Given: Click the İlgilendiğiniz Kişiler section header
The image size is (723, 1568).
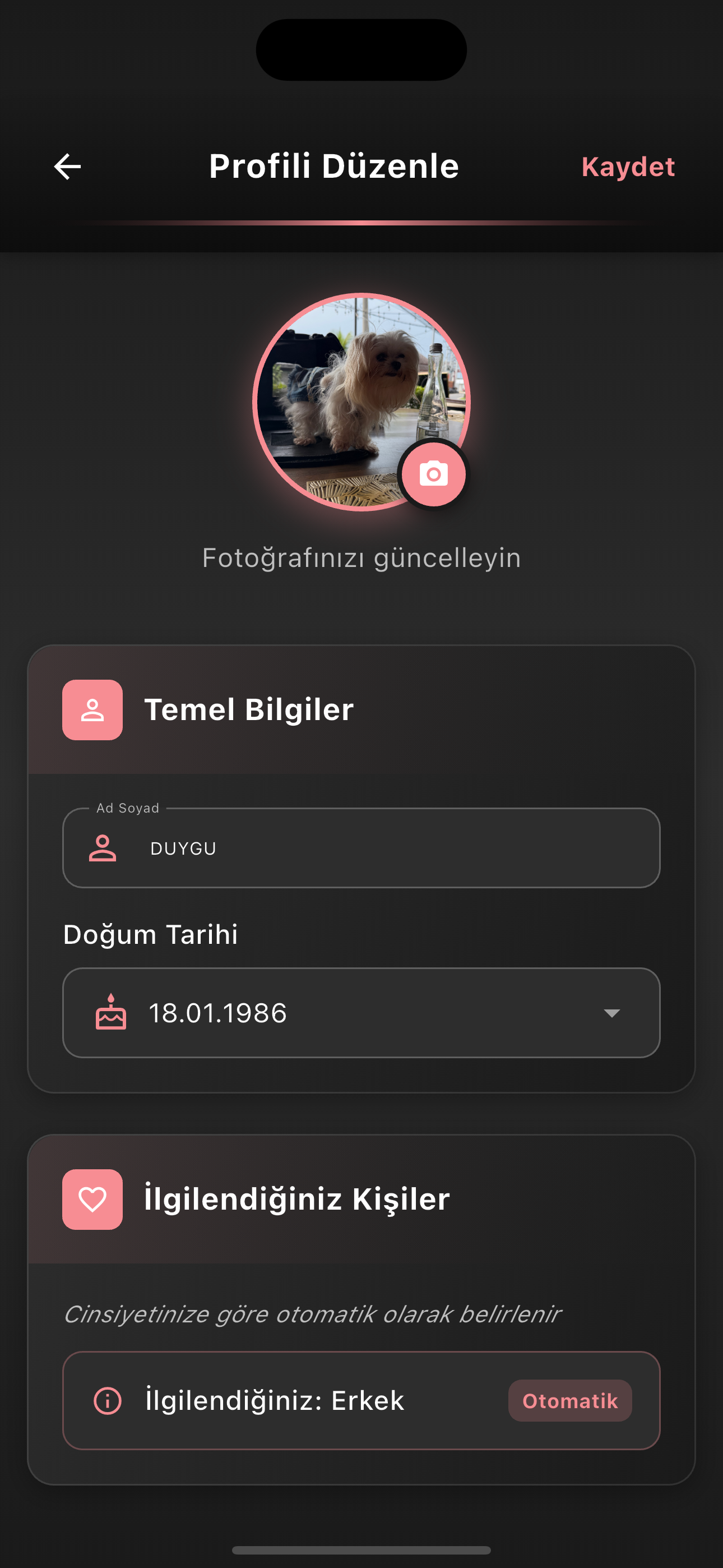Looking at the screenshot, I should (x=296, y=1200).
